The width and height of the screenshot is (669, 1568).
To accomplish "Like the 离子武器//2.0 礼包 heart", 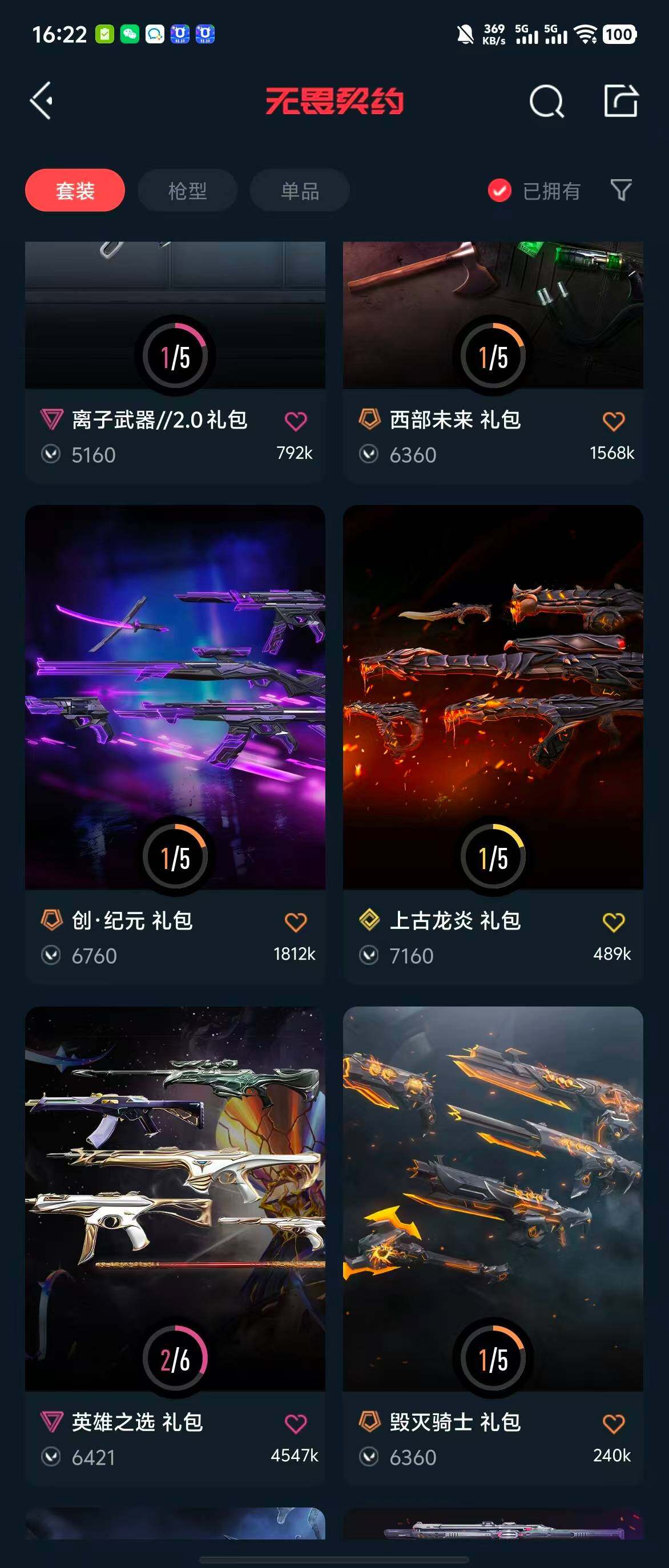I will (296, 421).
